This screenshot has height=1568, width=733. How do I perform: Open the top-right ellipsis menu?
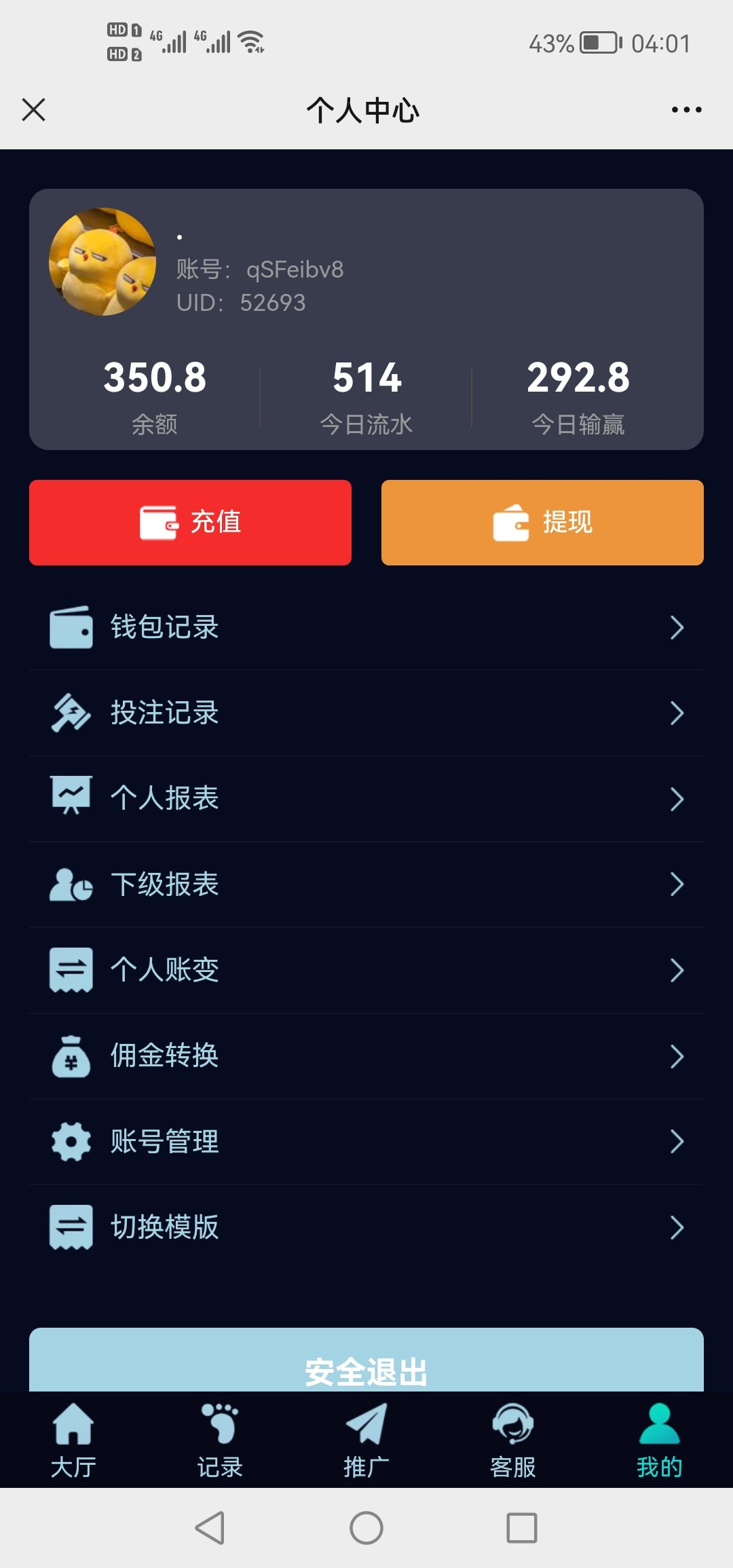(x=688, y=109)
